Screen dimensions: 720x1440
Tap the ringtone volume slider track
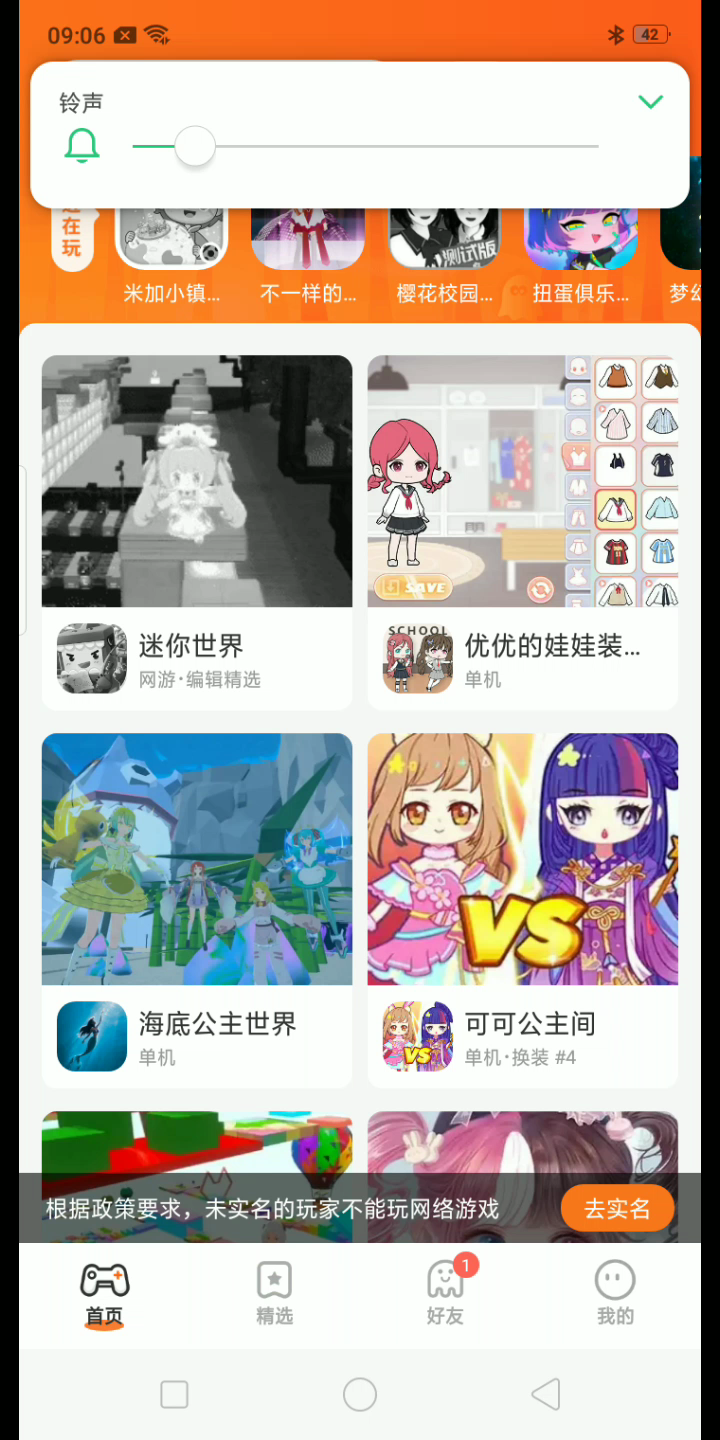400,147
